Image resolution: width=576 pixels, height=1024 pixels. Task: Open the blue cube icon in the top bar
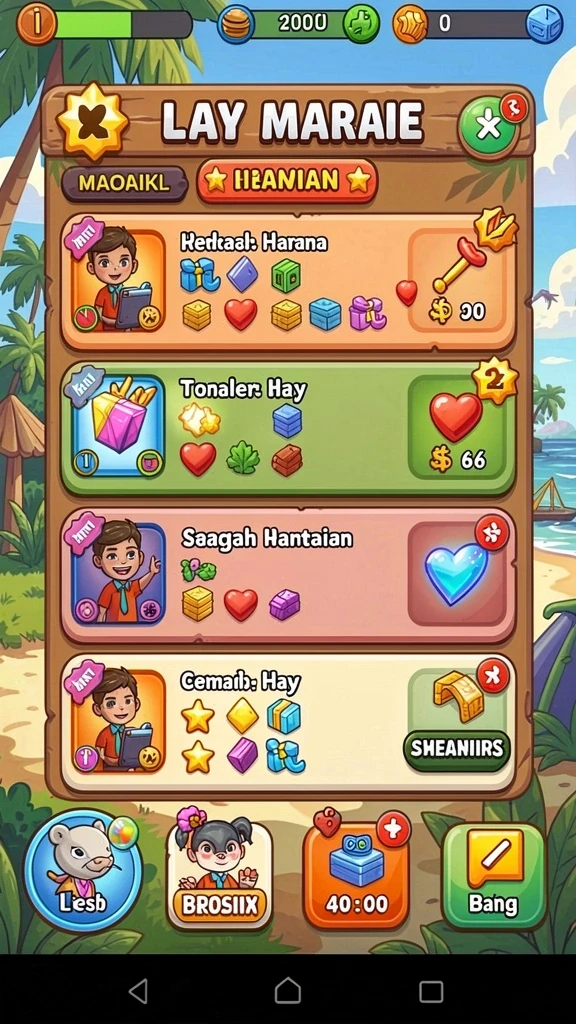(545, 24)
